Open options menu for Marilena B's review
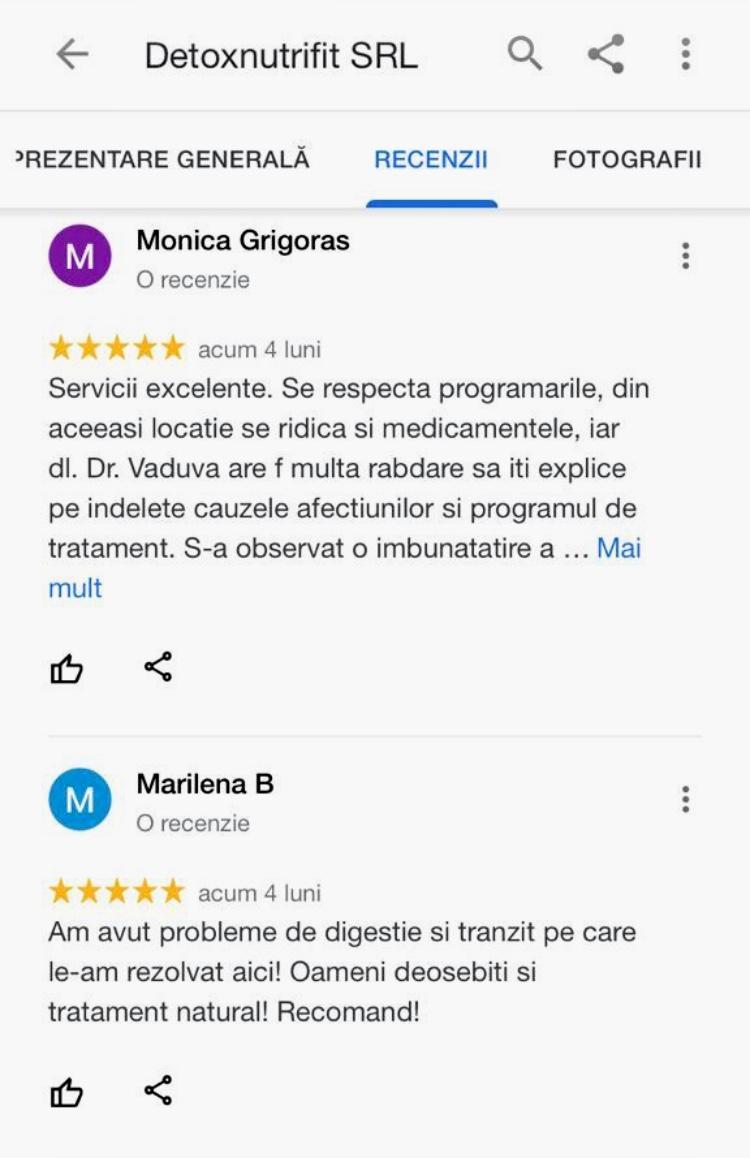Screen dimensions: 750x1158 click(685, 799)
